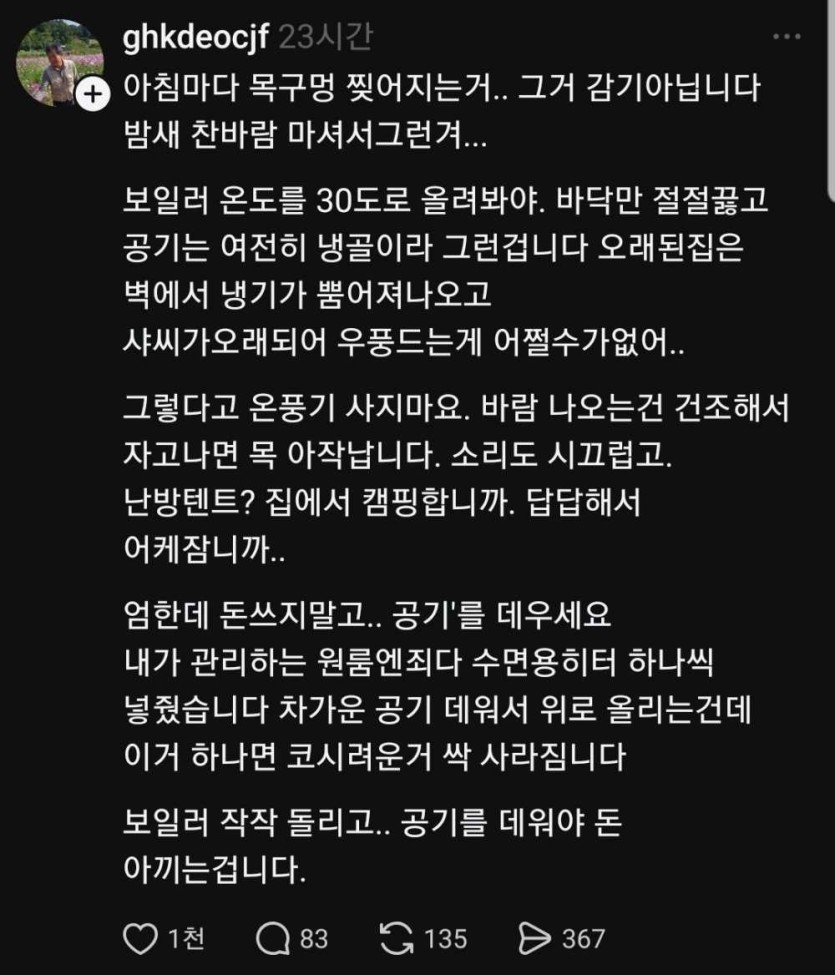835x975 pixels.
Task: Repost this thread with the repost icon
Action: coord(397,938)
